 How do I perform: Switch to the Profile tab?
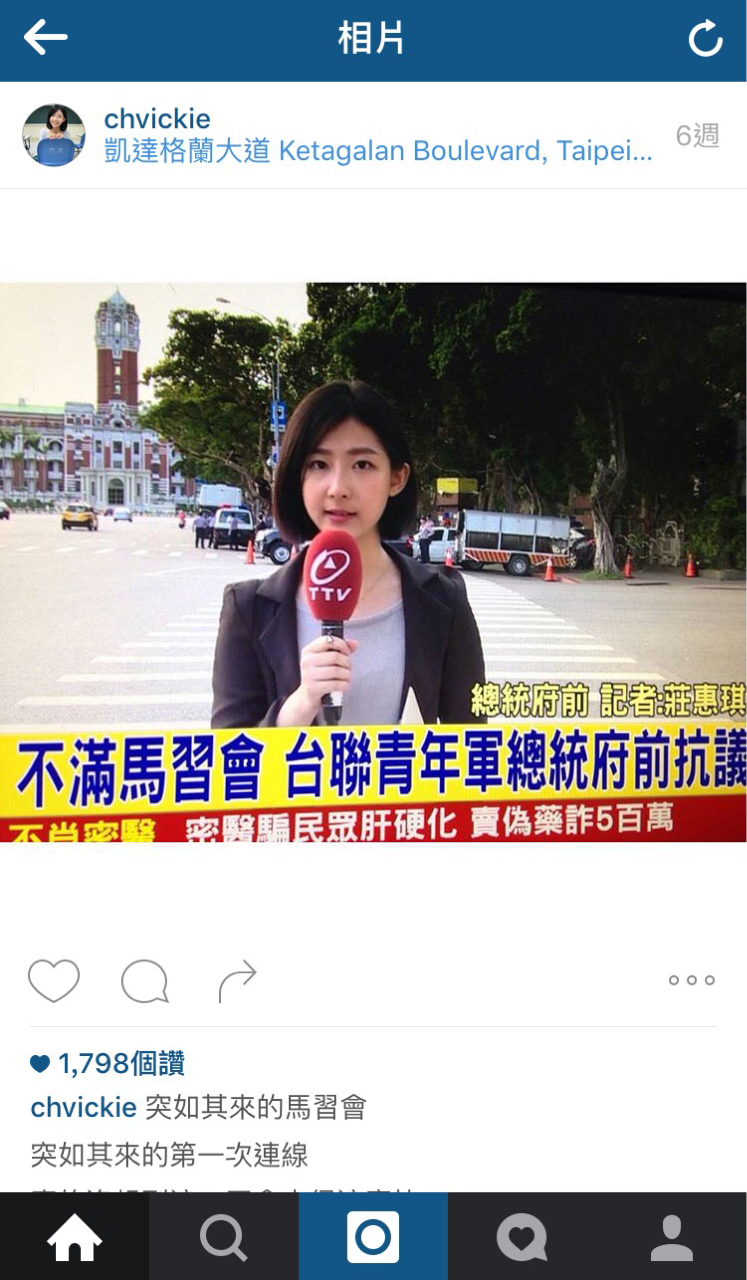672,1237
